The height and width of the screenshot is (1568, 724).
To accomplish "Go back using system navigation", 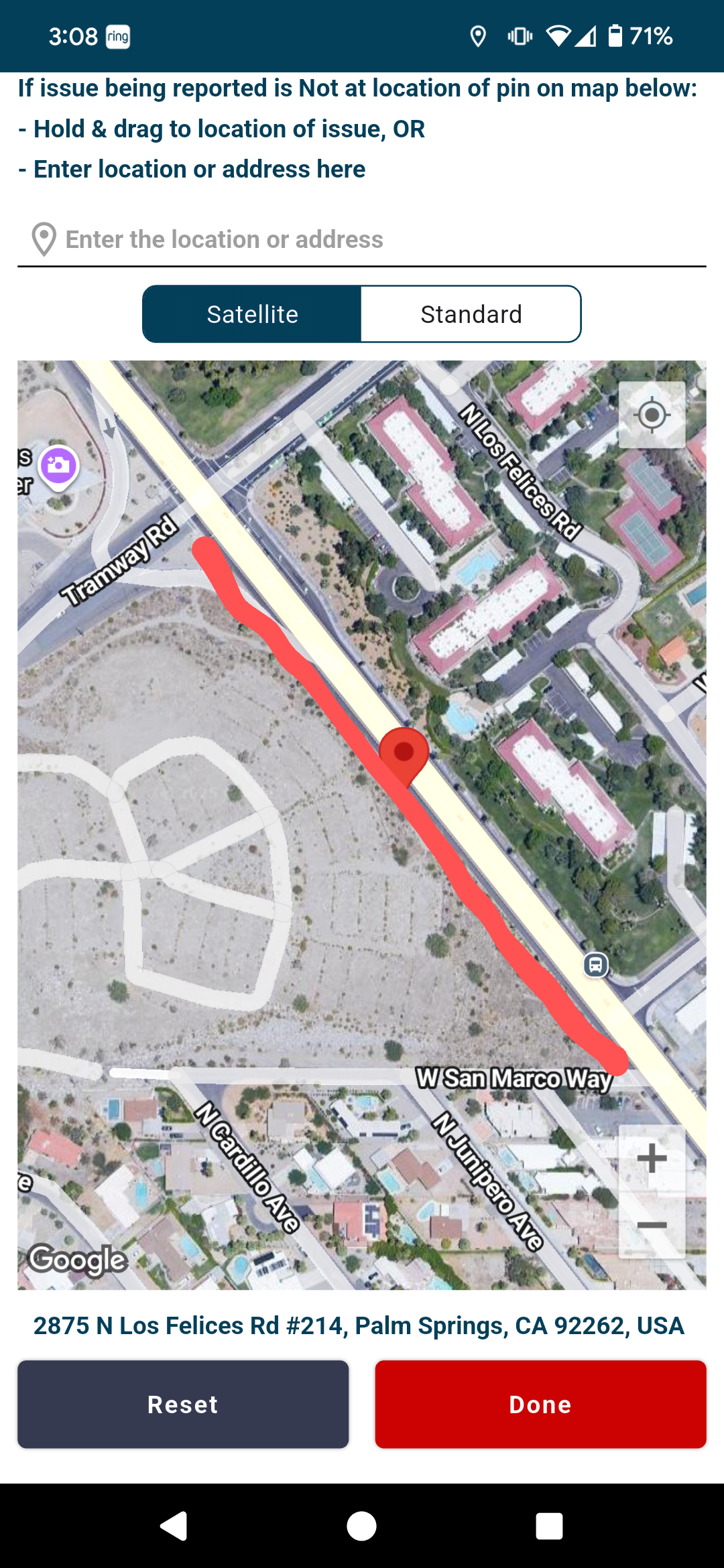I will pyautogui.click(x=174, y=1526).
